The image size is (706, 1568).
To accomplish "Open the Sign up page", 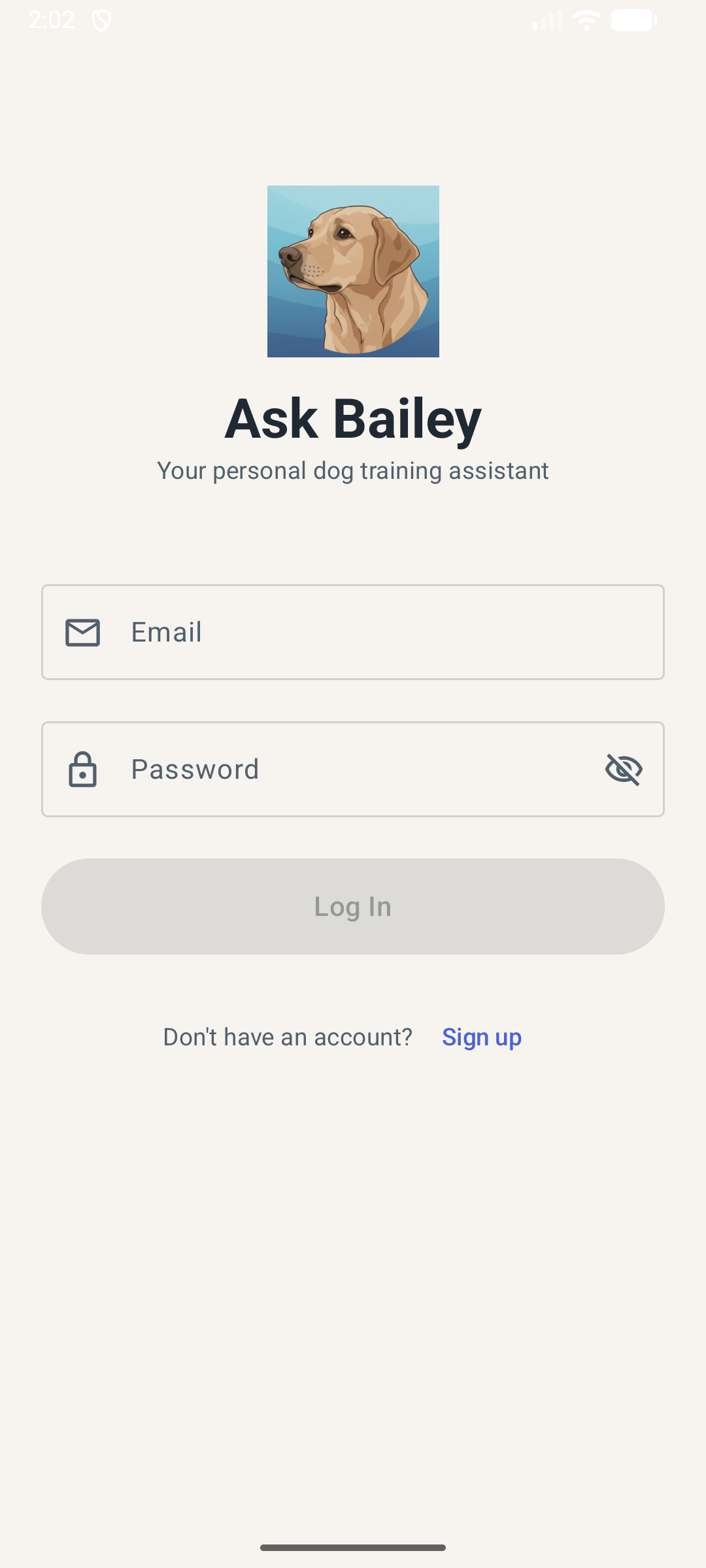I will (481, 1036).
